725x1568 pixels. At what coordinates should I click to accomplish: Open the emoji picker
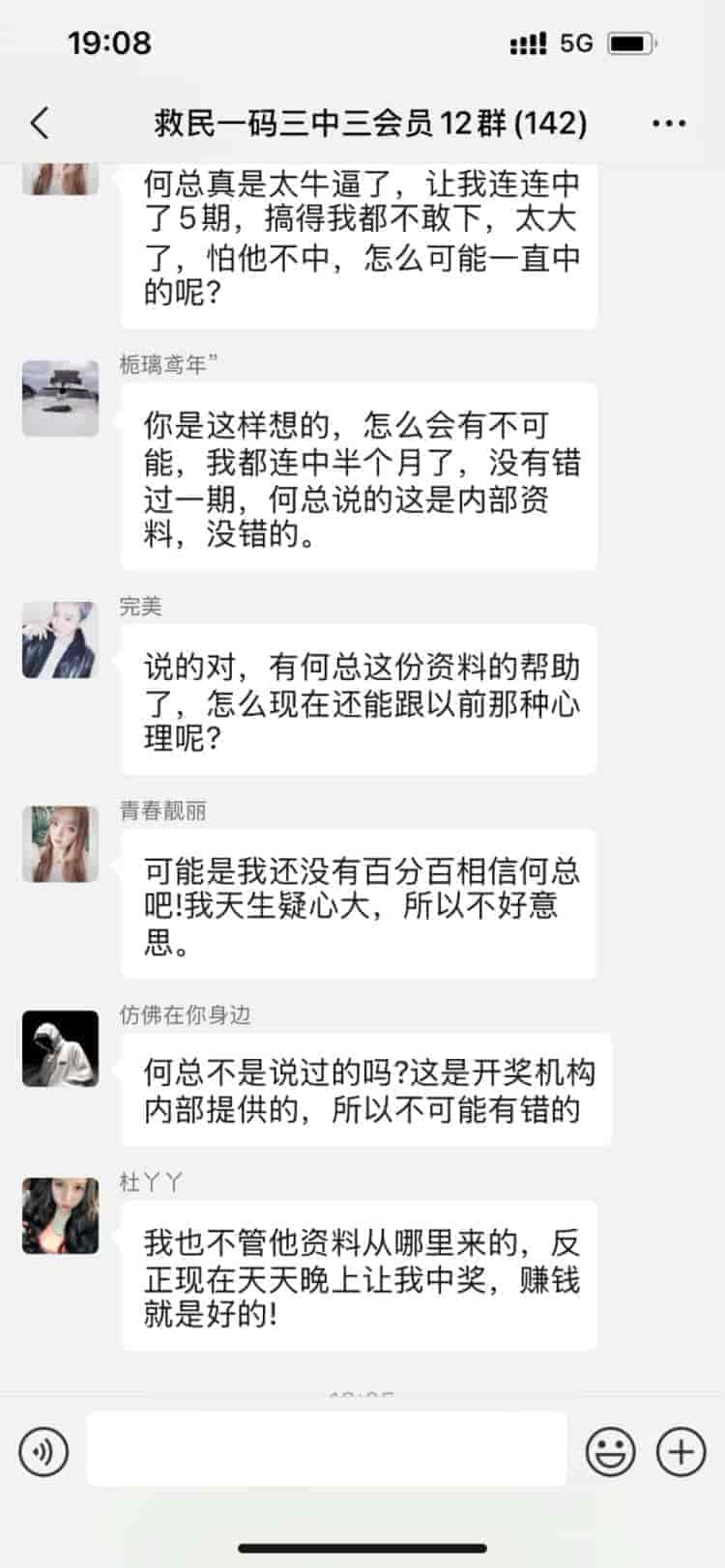tap(611, 1451)
